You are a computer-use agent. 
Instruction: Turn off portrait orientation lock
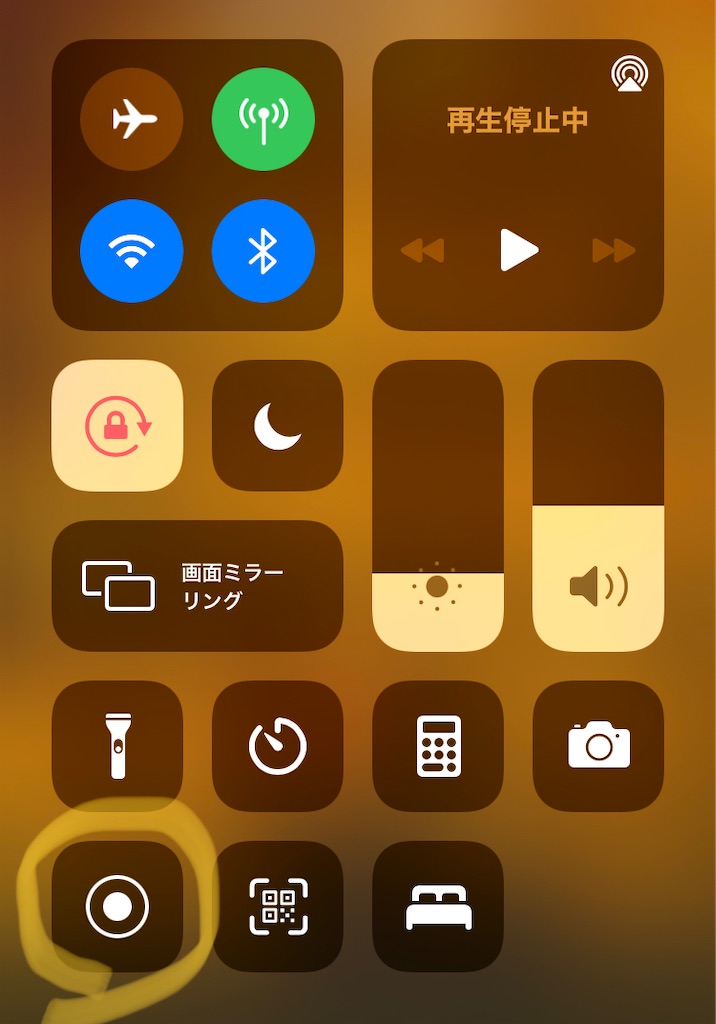[117, 426]
